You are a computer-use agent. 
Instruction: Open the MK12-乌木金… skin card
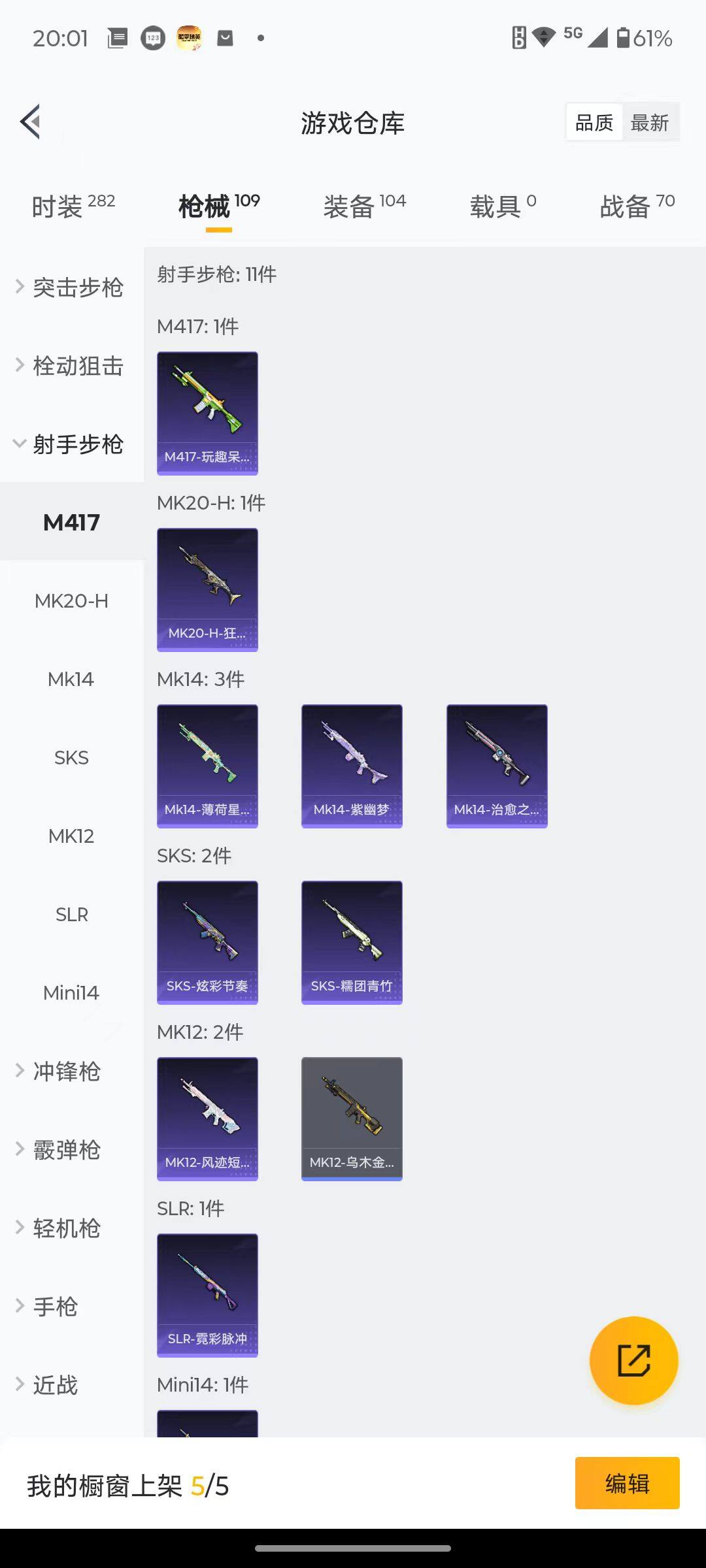[352, 1119]
